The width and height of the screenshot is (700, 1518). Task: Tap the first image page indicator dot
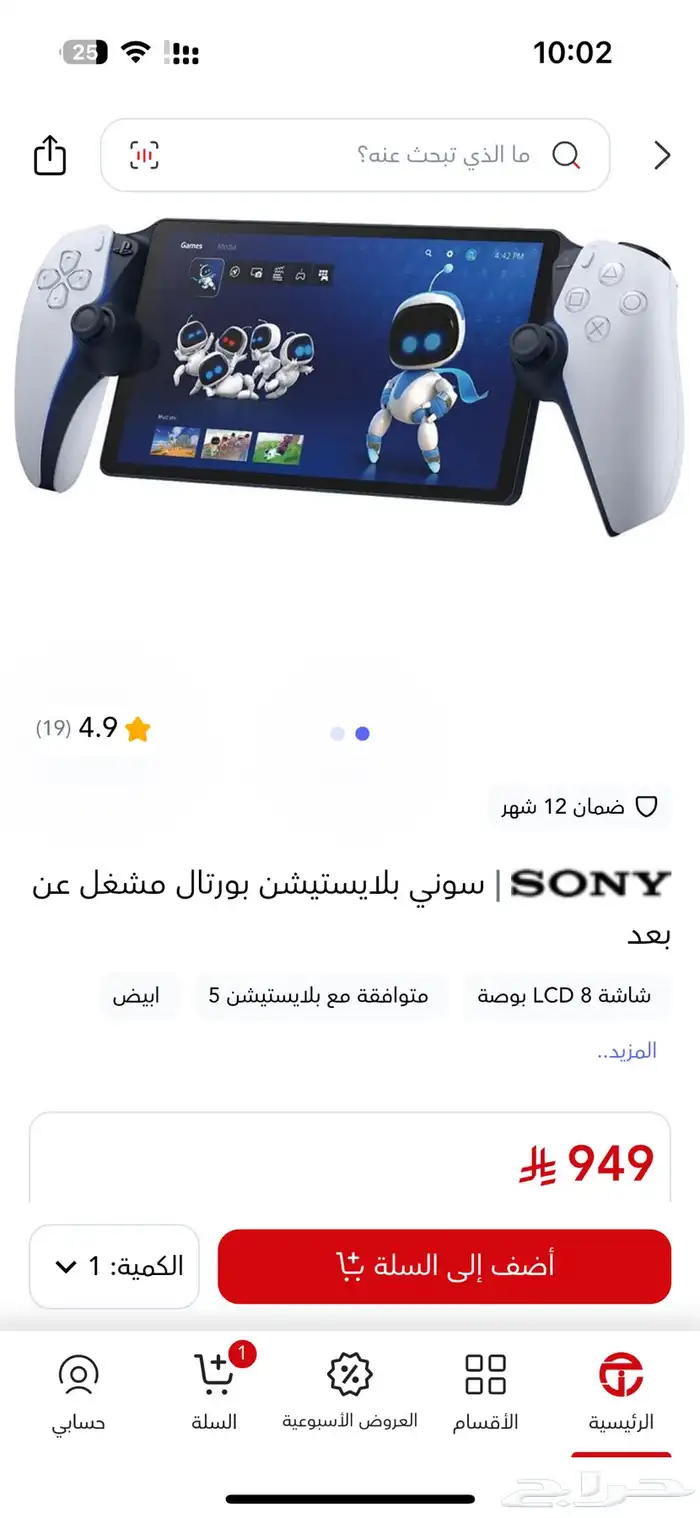(x=337, y=734)
